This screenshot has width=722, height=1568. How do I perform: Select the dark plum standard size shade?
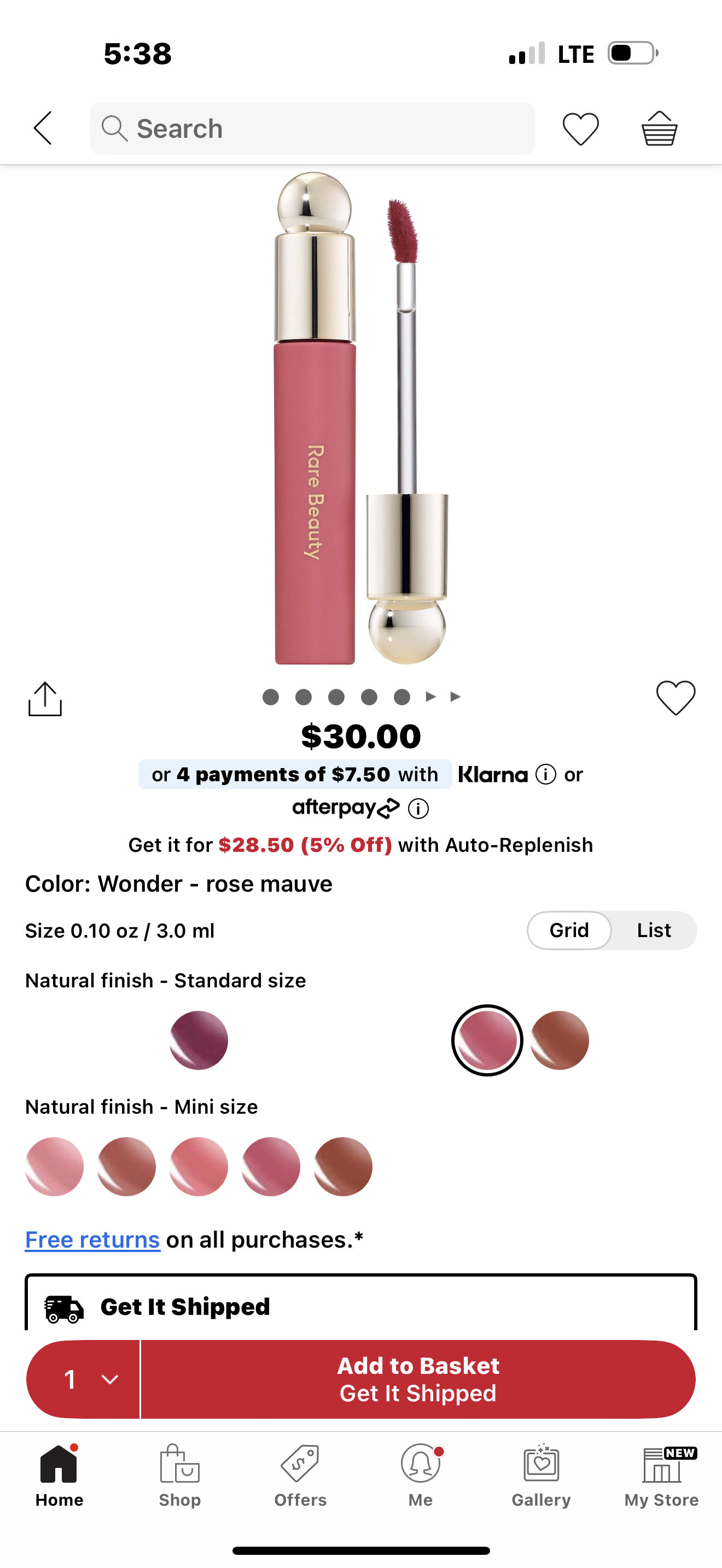[x=199, y=1040]
